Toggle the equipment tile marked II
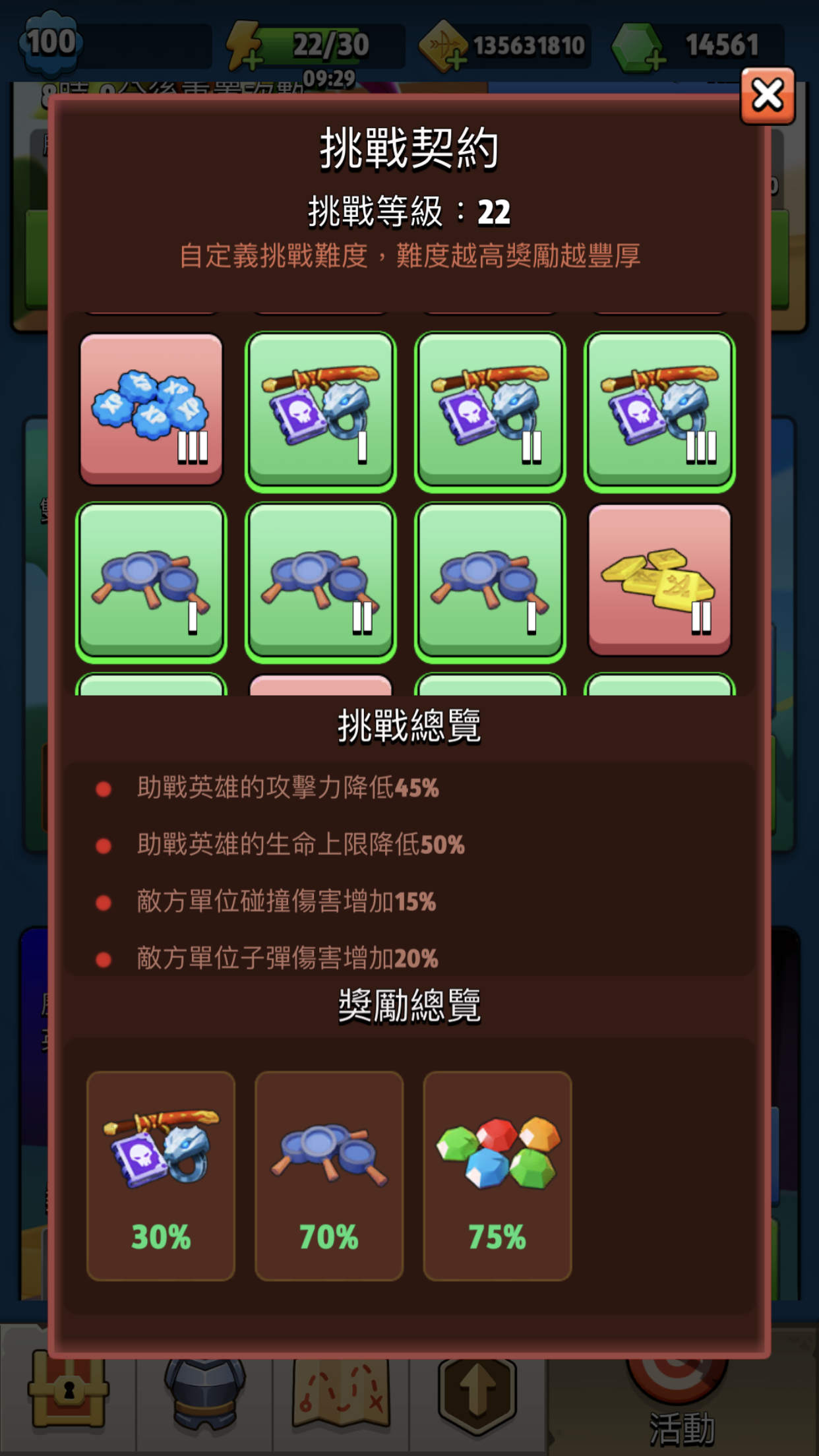 [x=490, y=411]
